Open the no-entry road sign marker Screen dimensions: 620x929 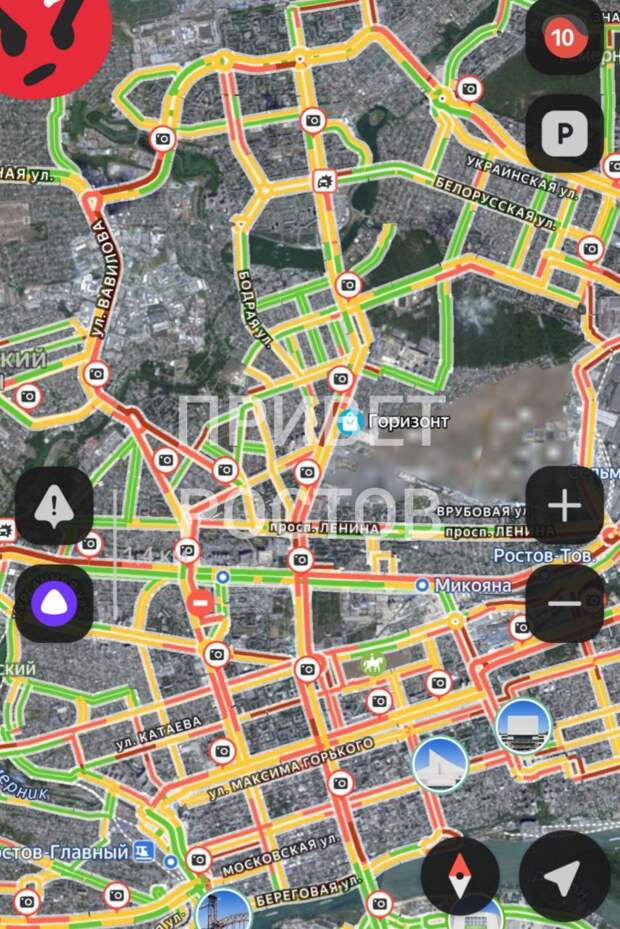(201, 602)
